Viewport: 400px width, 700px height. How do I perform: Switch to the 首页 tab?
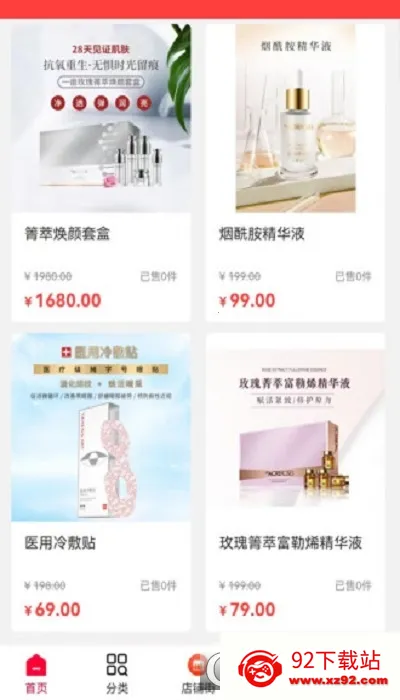[x=36, y=673]
